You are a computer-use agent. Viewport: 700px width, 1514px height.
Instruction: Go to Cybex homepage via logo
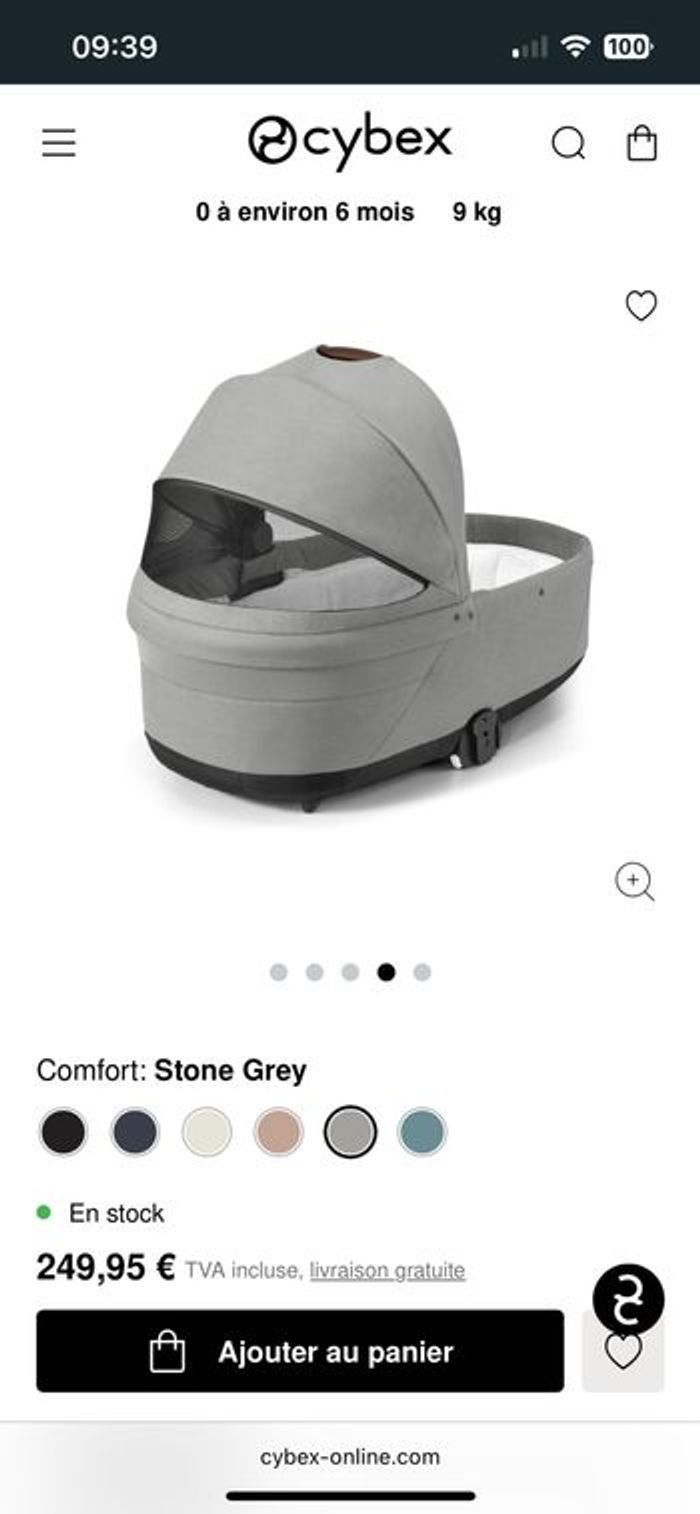(x=350, y=142)
